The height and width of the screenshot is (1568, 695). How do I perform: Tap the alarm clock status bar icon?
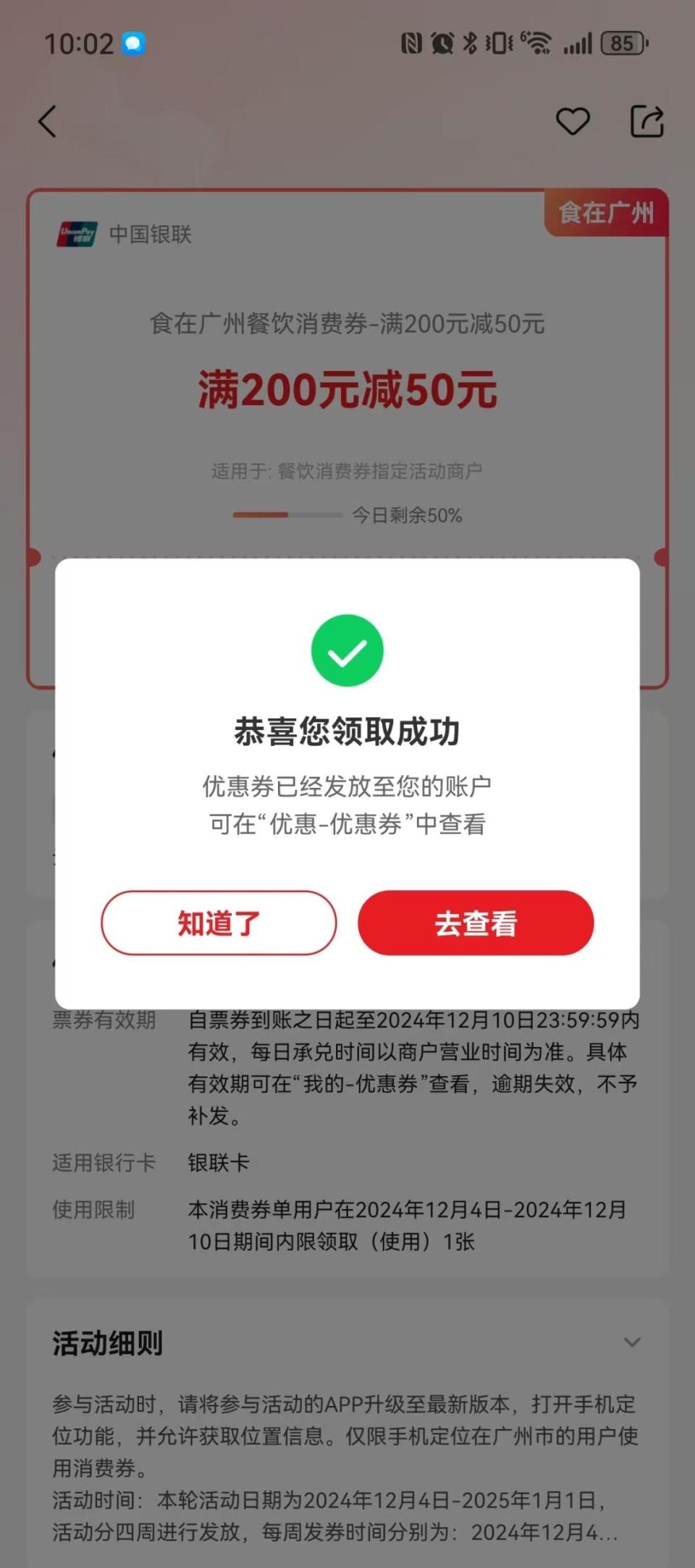tap(443, 43)
